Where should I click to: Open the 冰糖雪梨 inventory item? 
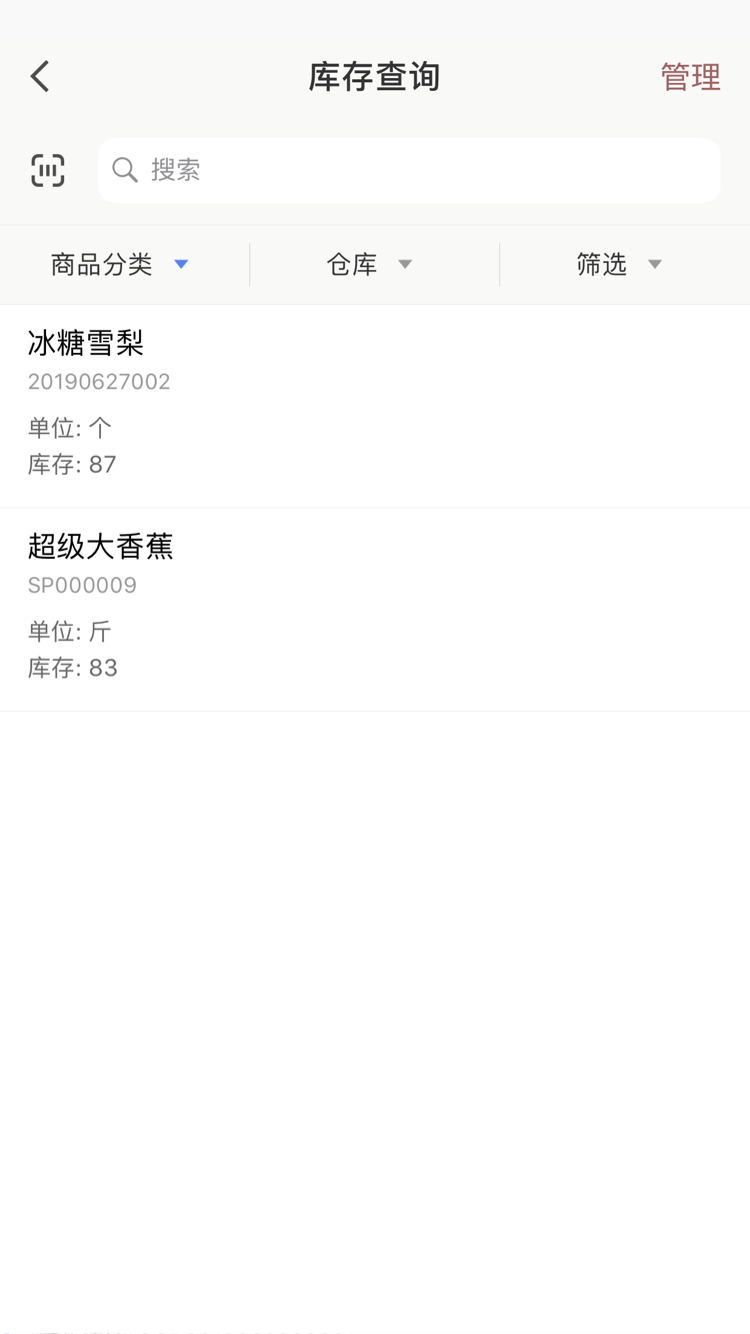click(x=375, y=405)
